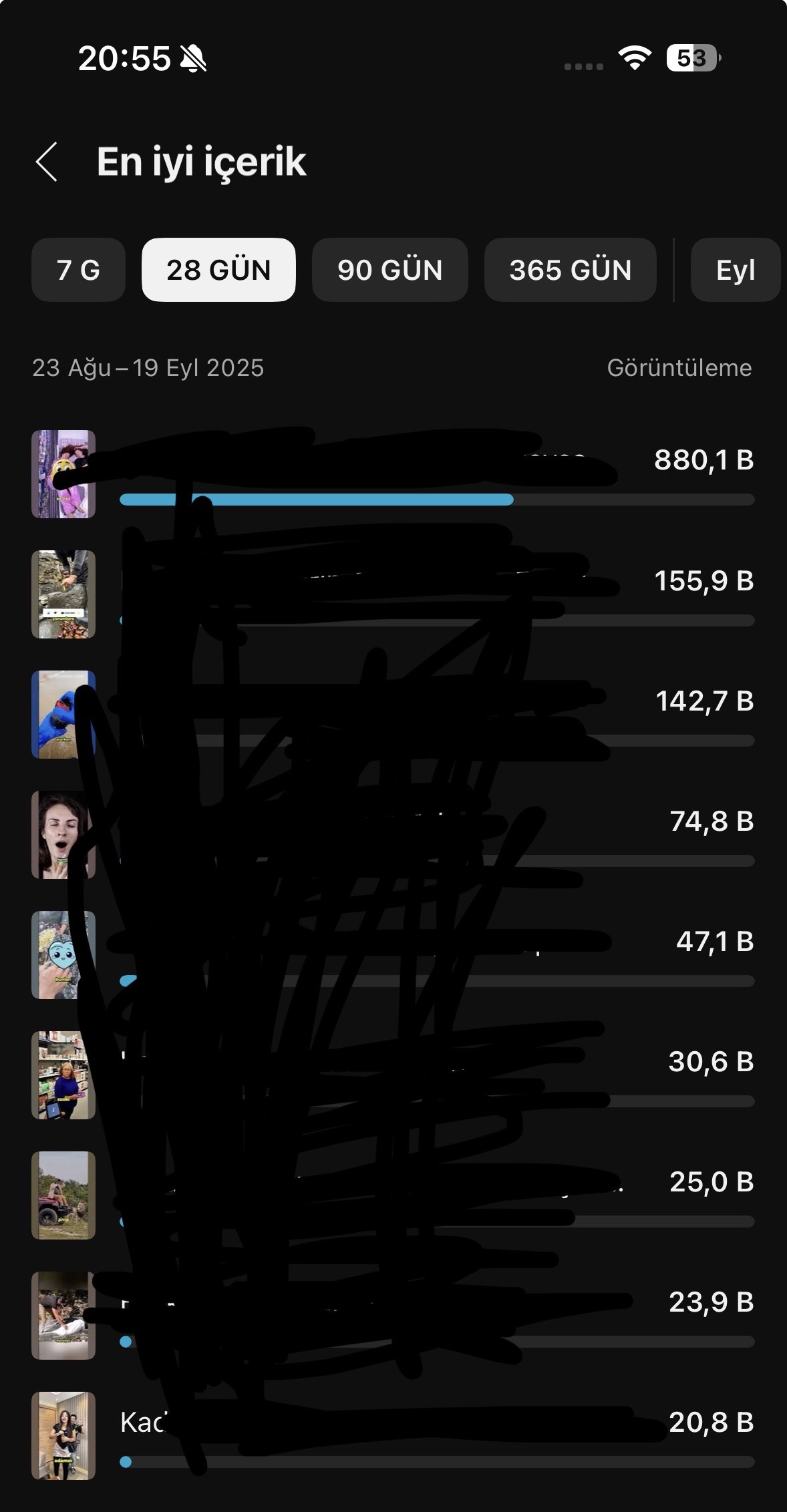The image size is (787, 1512).
Task: Switch to the 90 GÜN range
Action: coord(389,270)
